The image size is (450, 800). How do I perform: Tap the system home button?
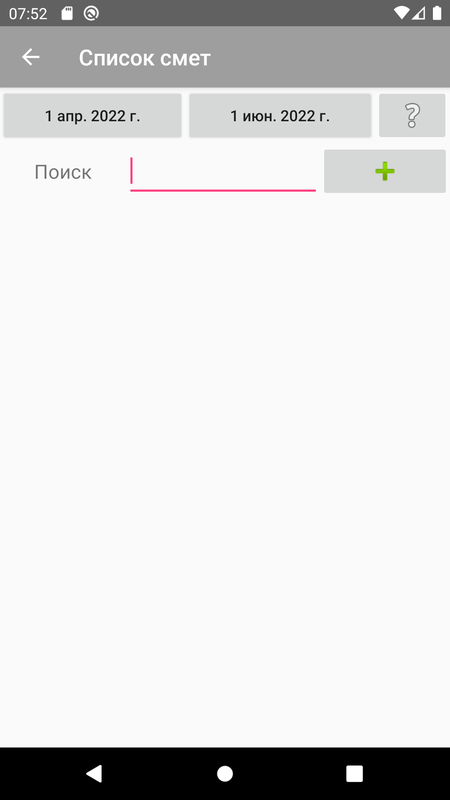tap(225, 773)
